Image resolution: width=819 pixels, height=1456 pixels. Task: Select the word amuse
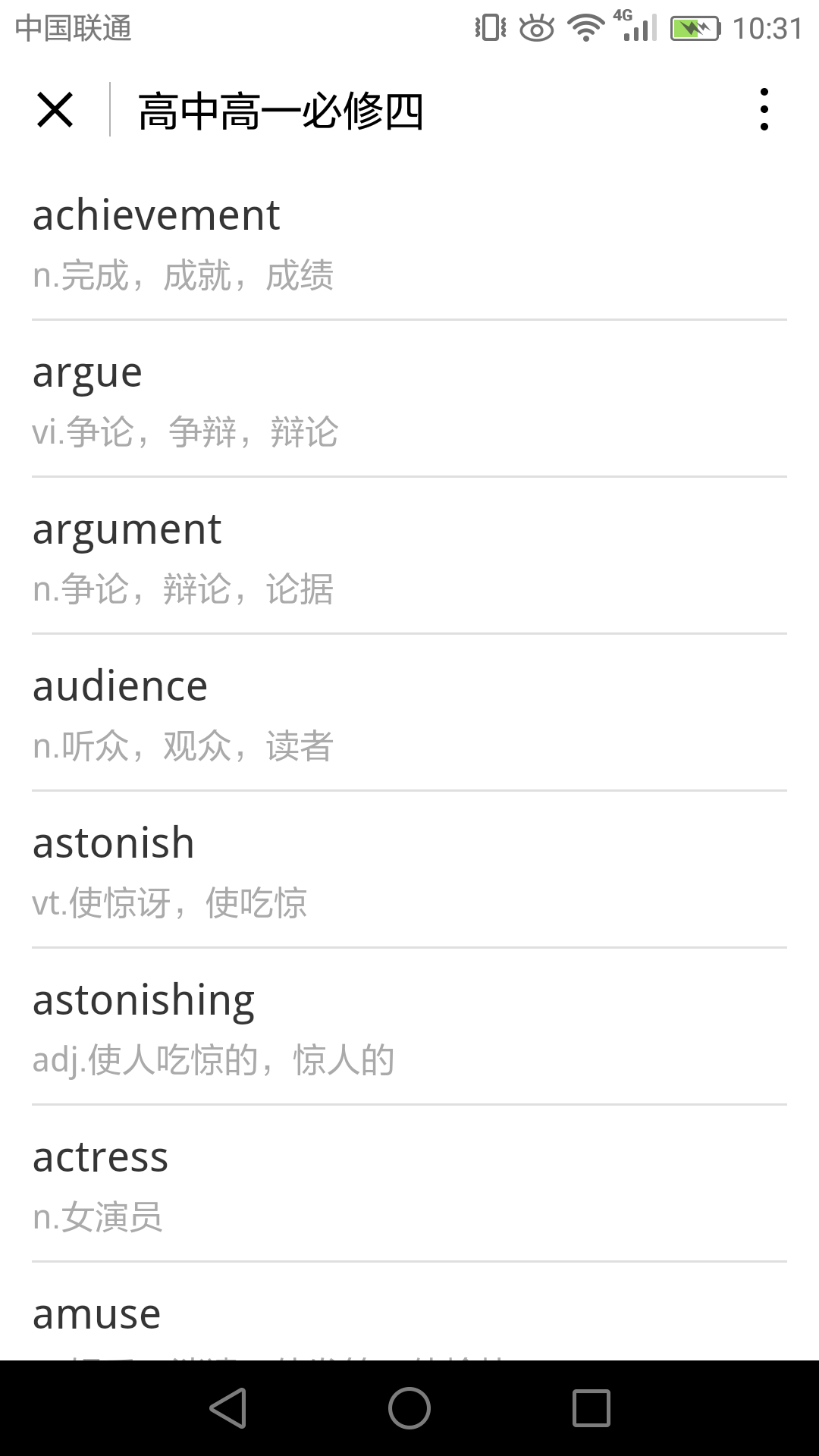pyautogui.click(x=409, y=1319)
